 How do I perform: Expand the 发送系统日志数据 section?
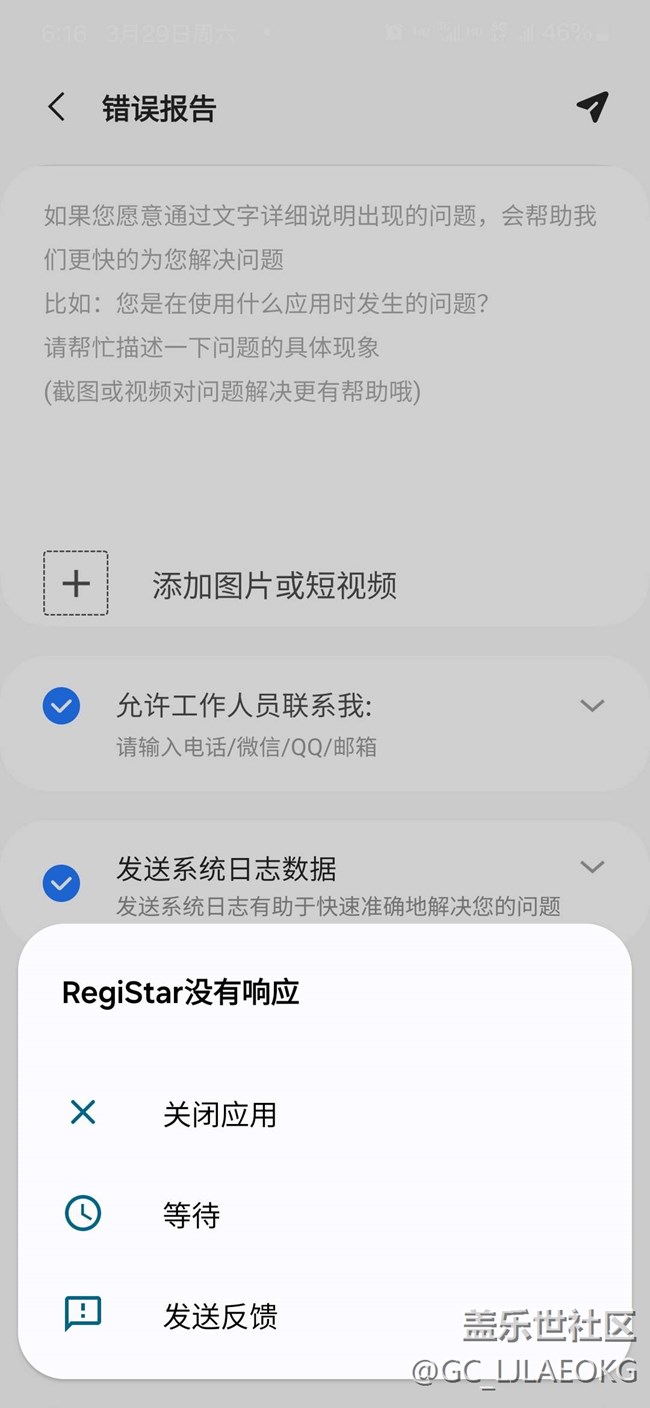point(592,866)
